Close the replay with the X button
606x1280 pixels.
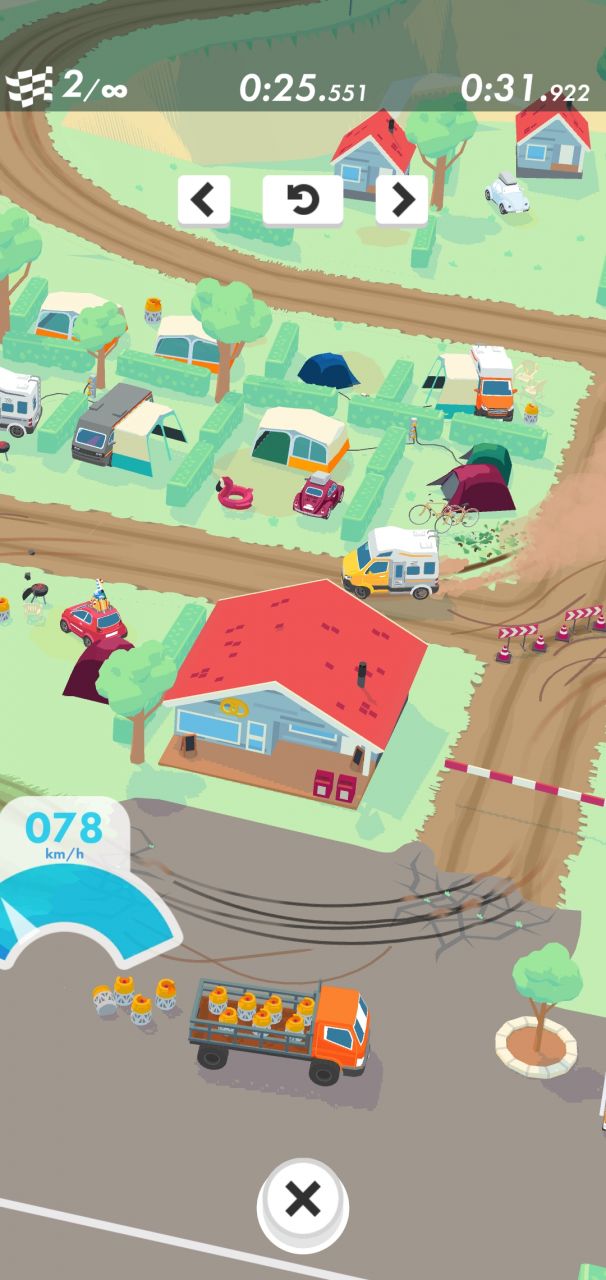click(303, 1198)
